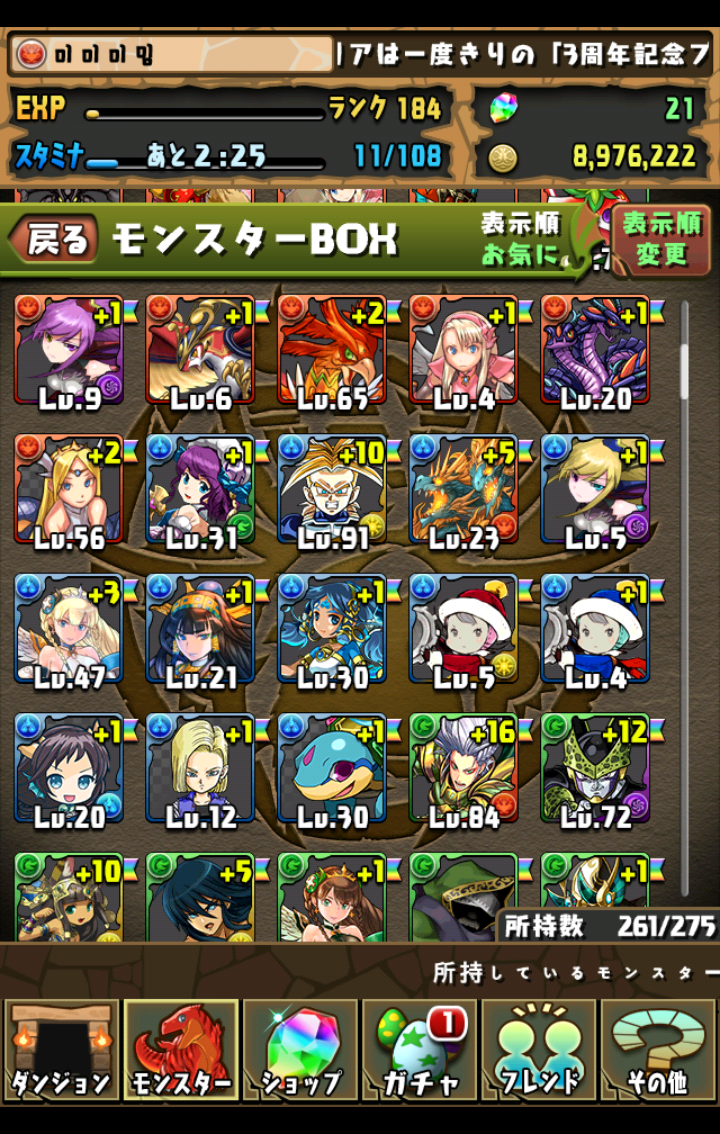Tap the 戻る back button
720x1134 pixels.
[54, 240]
